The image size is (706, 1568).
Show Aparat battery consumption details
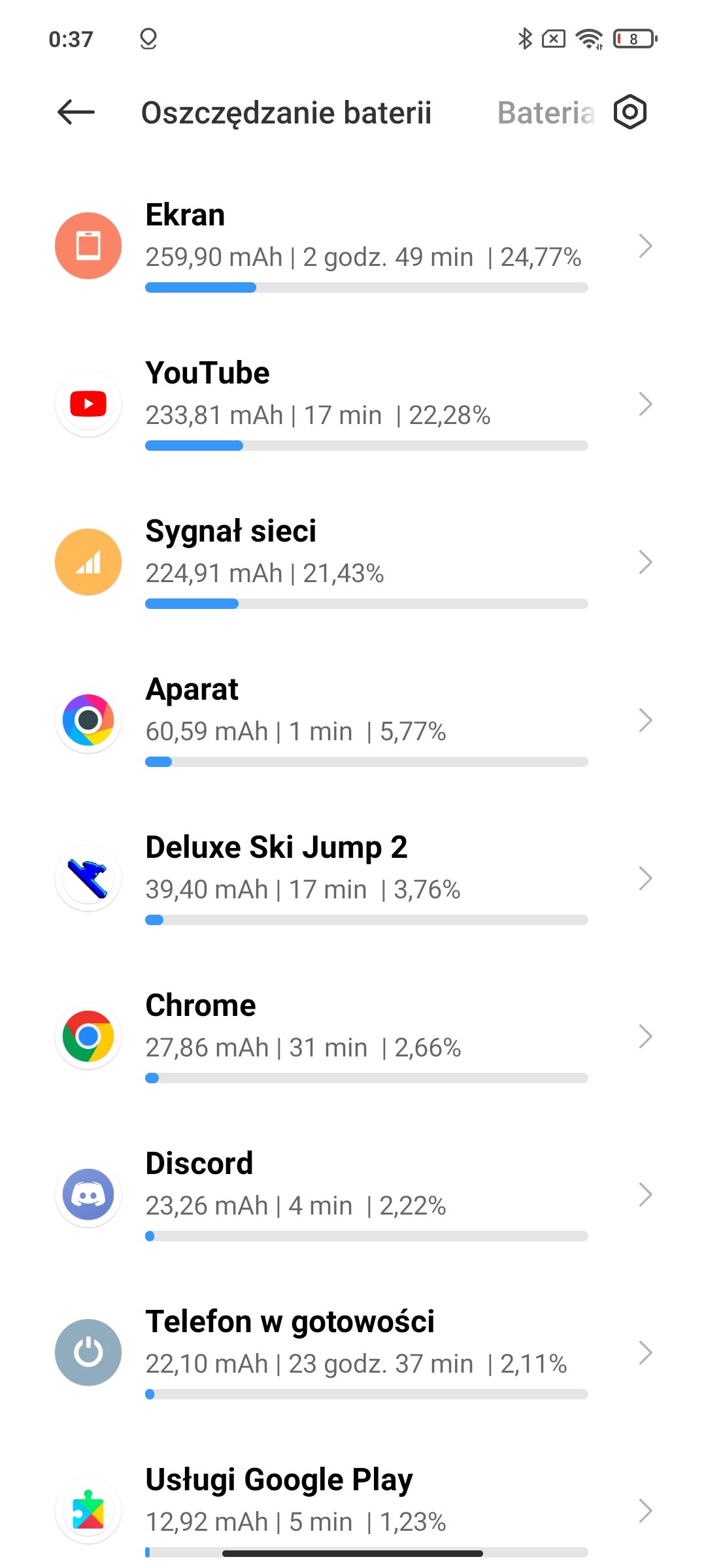click(353, 721)
